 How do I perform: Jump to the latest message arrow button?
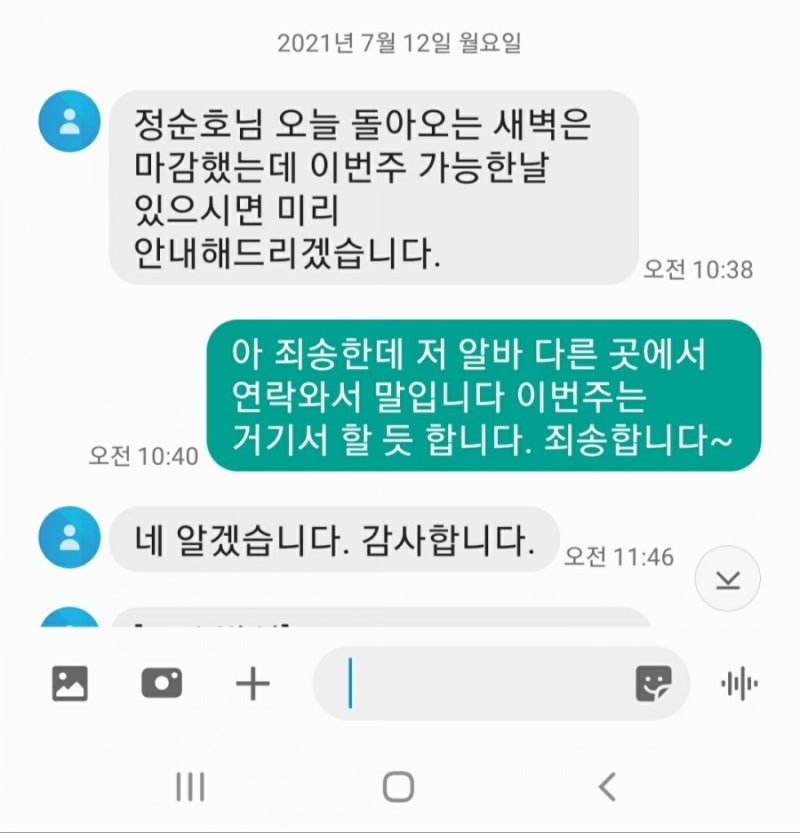click(728, 578)
